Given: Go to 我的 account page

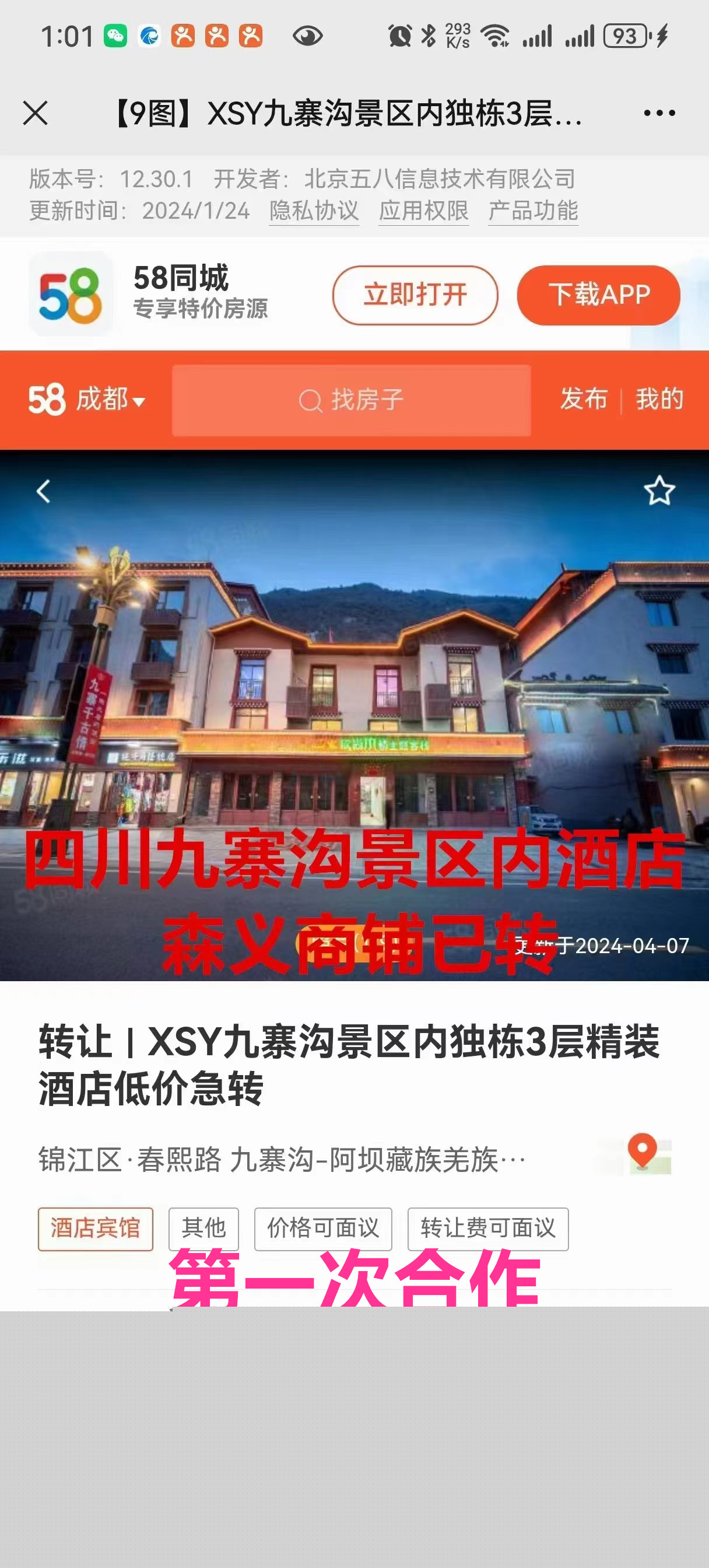Looking at the screenshot, I should tap(659, 400).
